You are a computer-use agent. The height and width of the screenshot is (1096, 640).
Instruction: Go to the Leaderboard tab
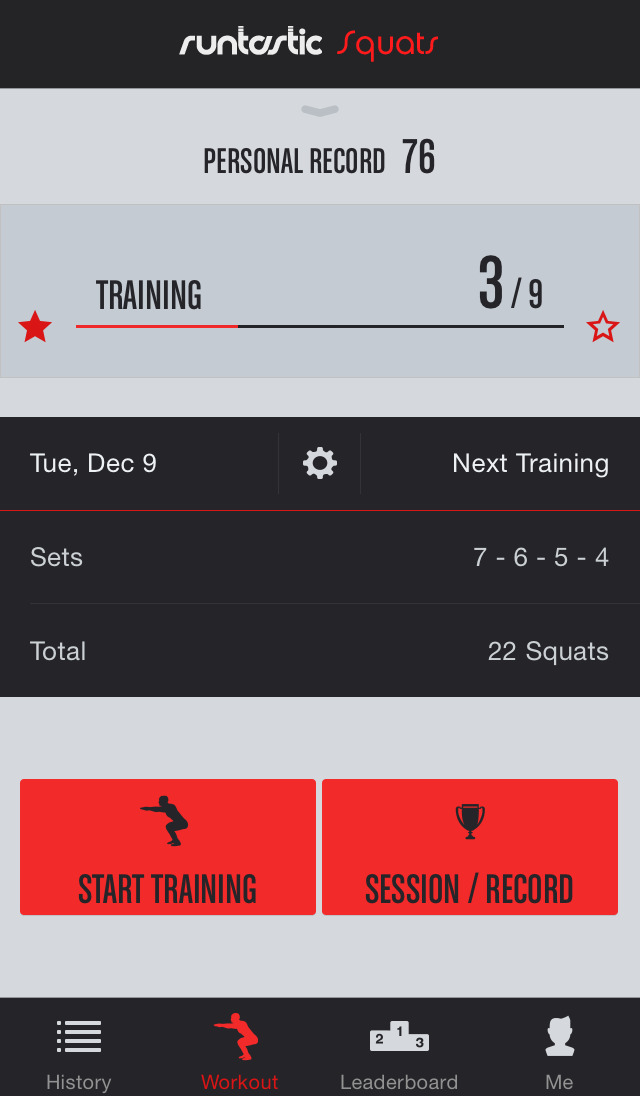pos(399,1050)
